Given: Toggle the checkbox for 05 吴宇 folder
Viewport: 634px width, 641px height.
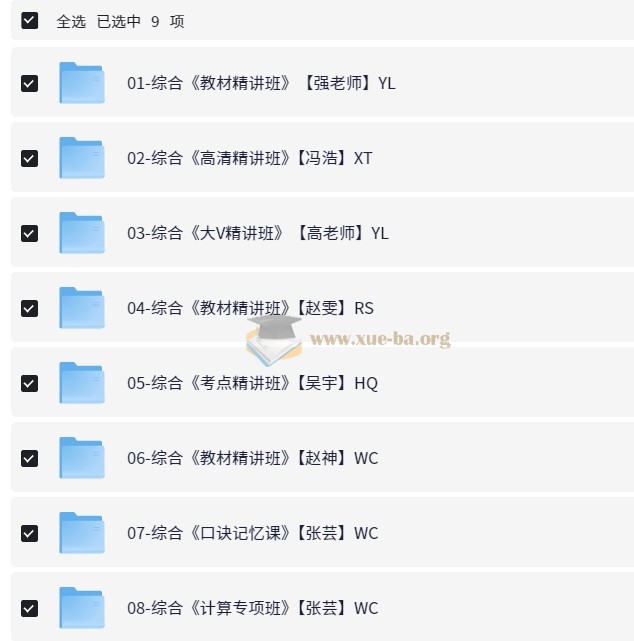Looking at the screenshot, I should coord(29,383).
